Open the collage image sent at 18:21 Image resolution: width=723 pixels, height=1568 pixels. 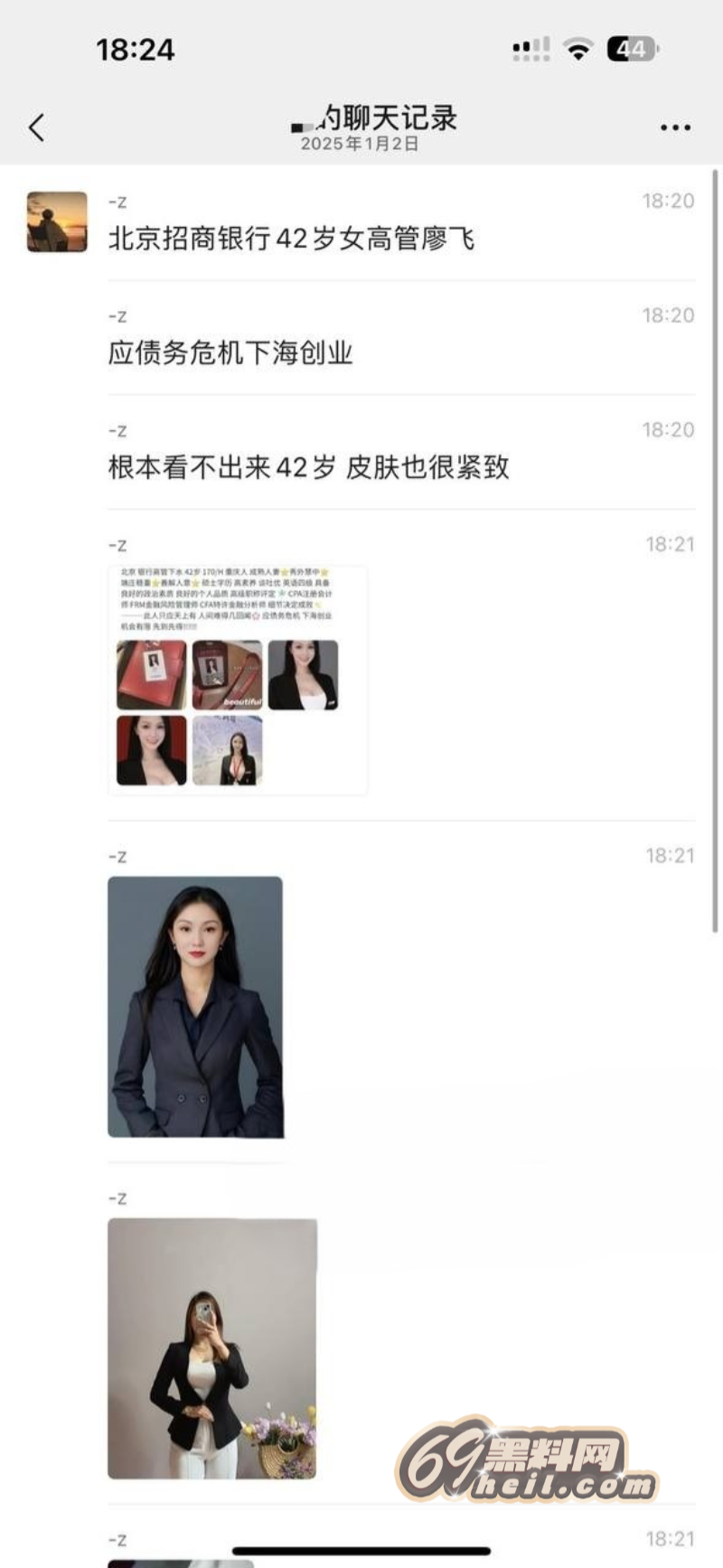tap(237, 680)
